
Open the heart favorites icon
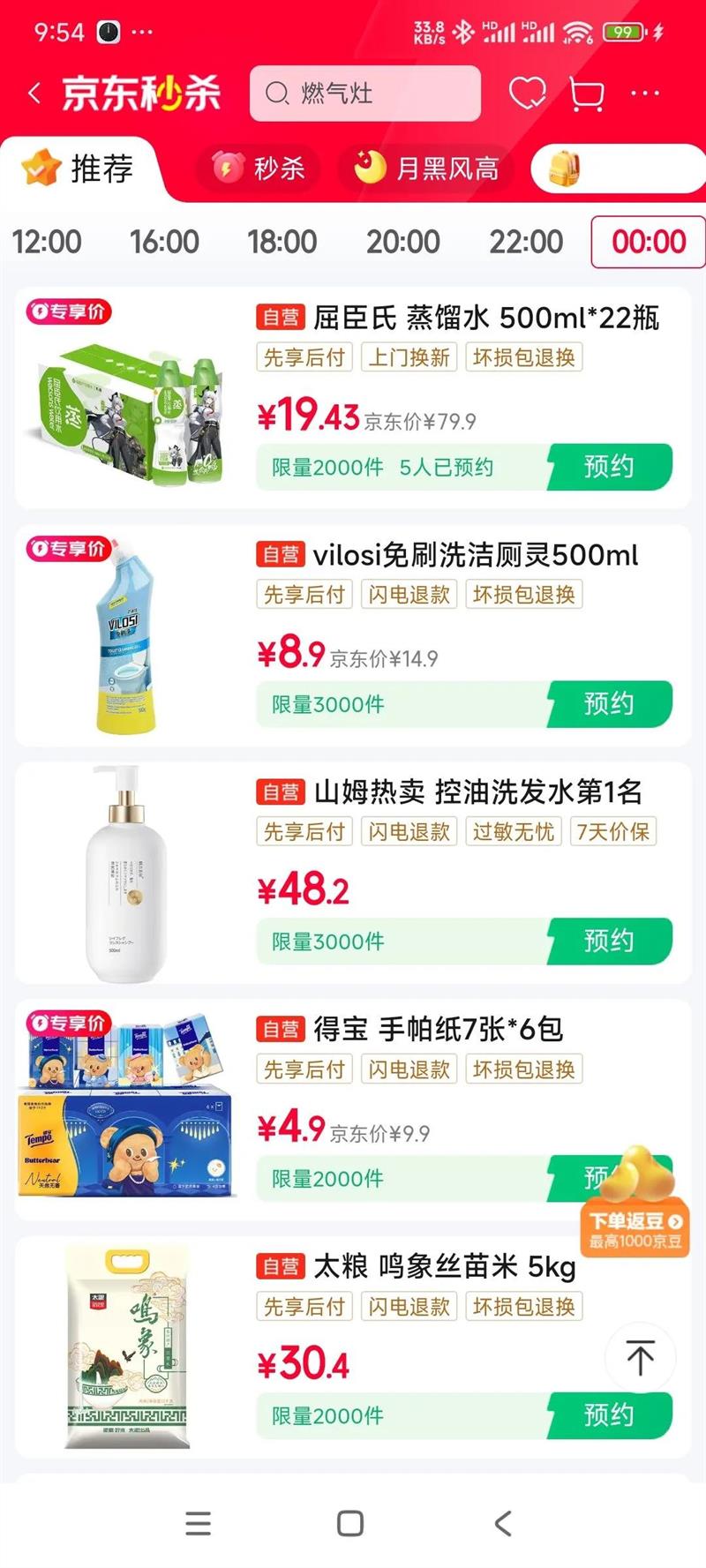pyautogui.click(x=527, y=94)
